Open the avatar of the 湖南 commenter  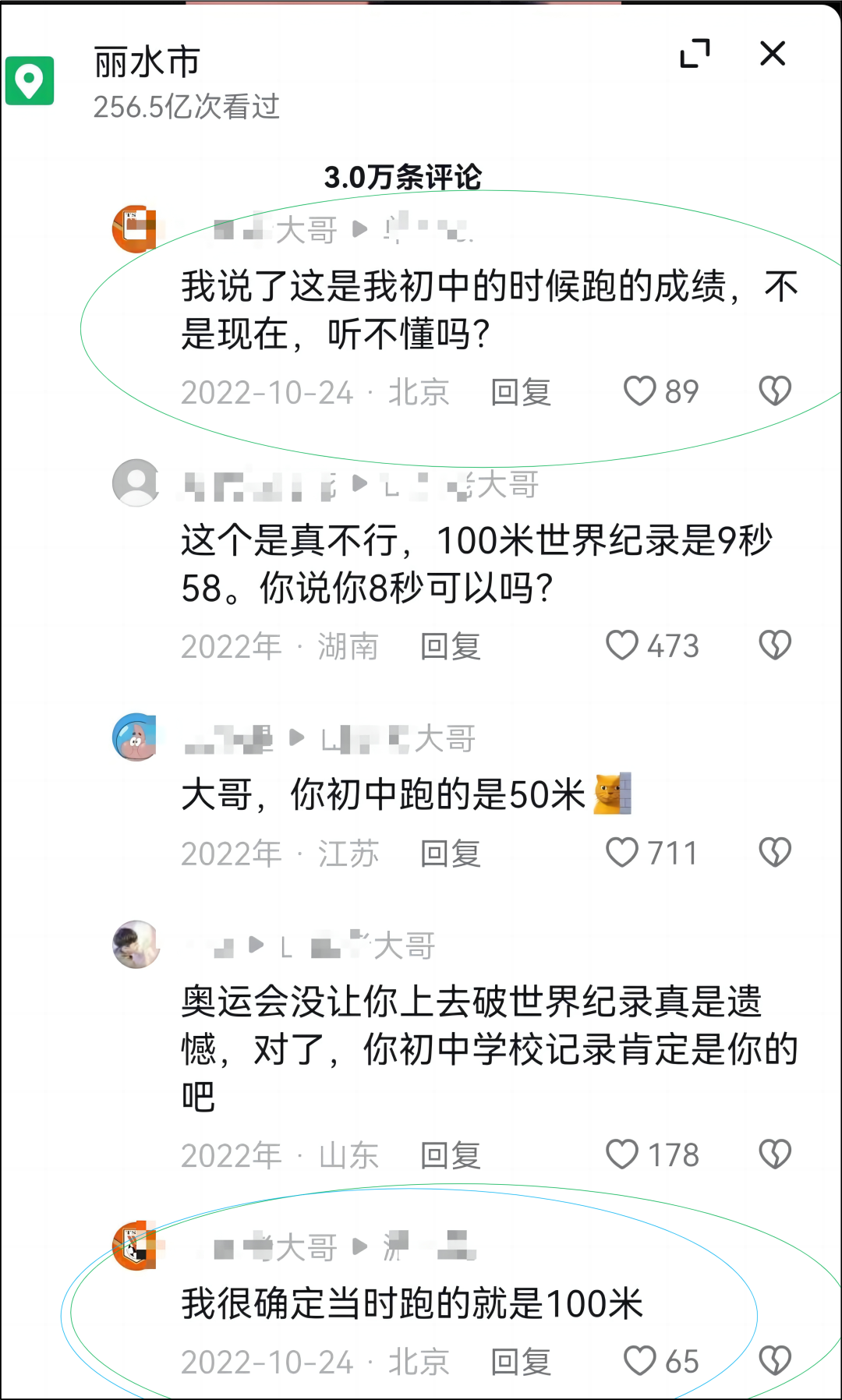point(136,483)
